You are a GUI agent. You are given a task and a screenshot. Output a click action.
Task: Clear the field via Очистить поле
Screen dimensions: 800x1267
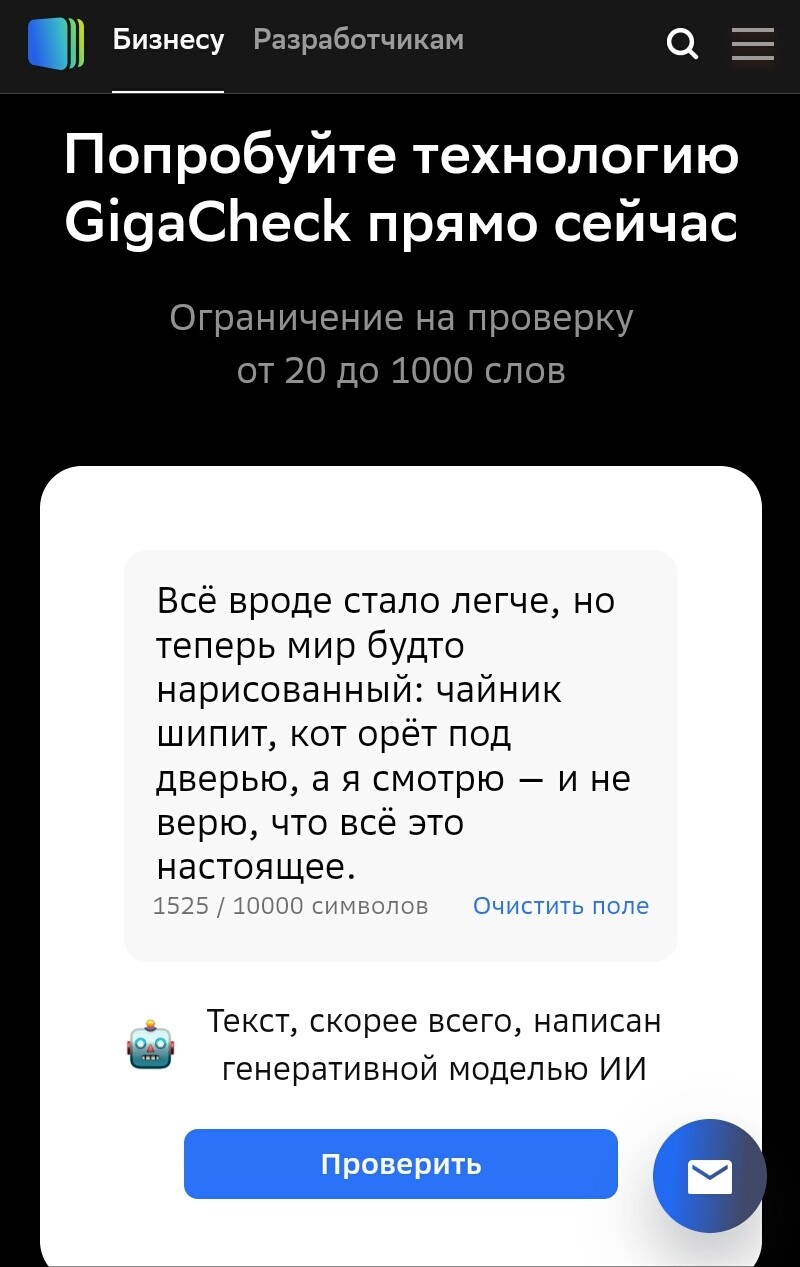pos(560,906)
